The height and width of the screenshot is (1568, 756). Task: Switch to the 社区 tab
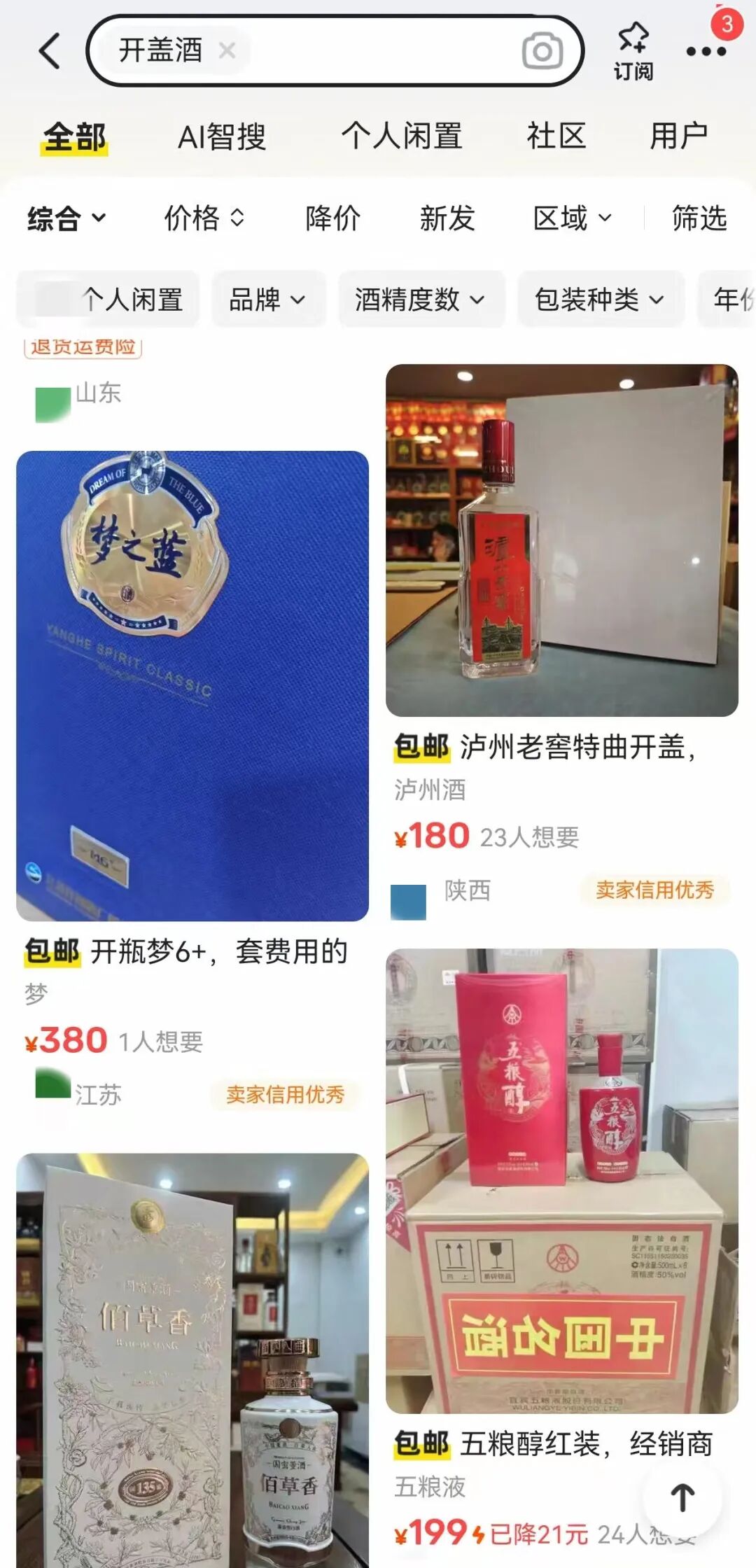(556, 136)
